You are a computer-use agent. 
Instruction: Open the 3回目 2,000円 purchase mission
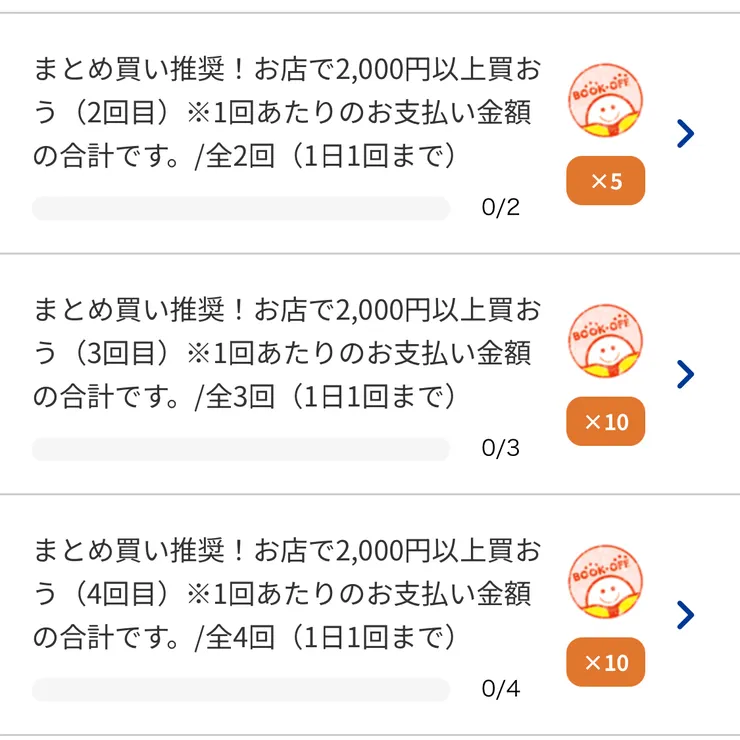point(684,374)
